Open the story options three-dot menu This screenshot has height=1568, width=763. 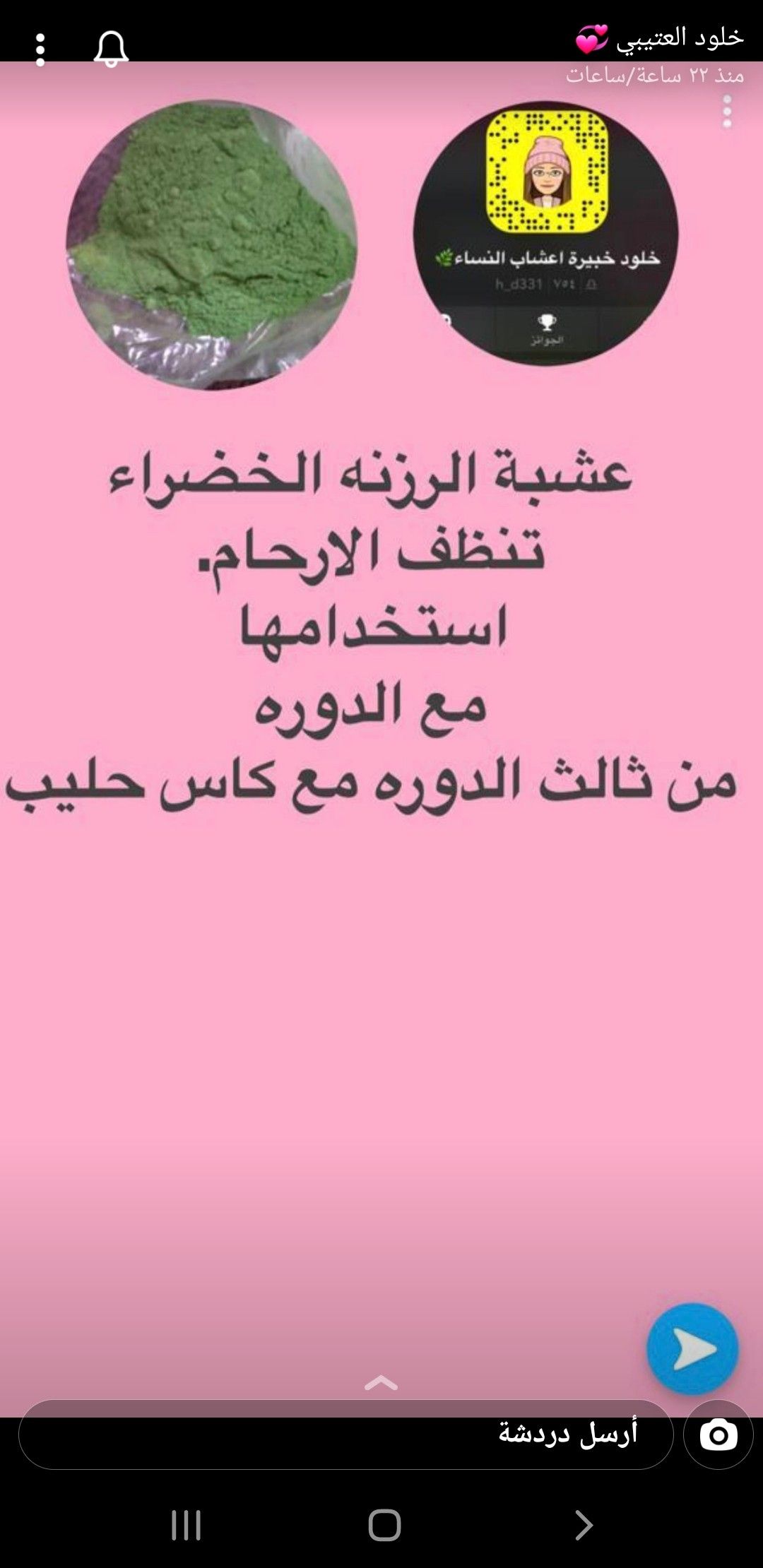point(727,113)
